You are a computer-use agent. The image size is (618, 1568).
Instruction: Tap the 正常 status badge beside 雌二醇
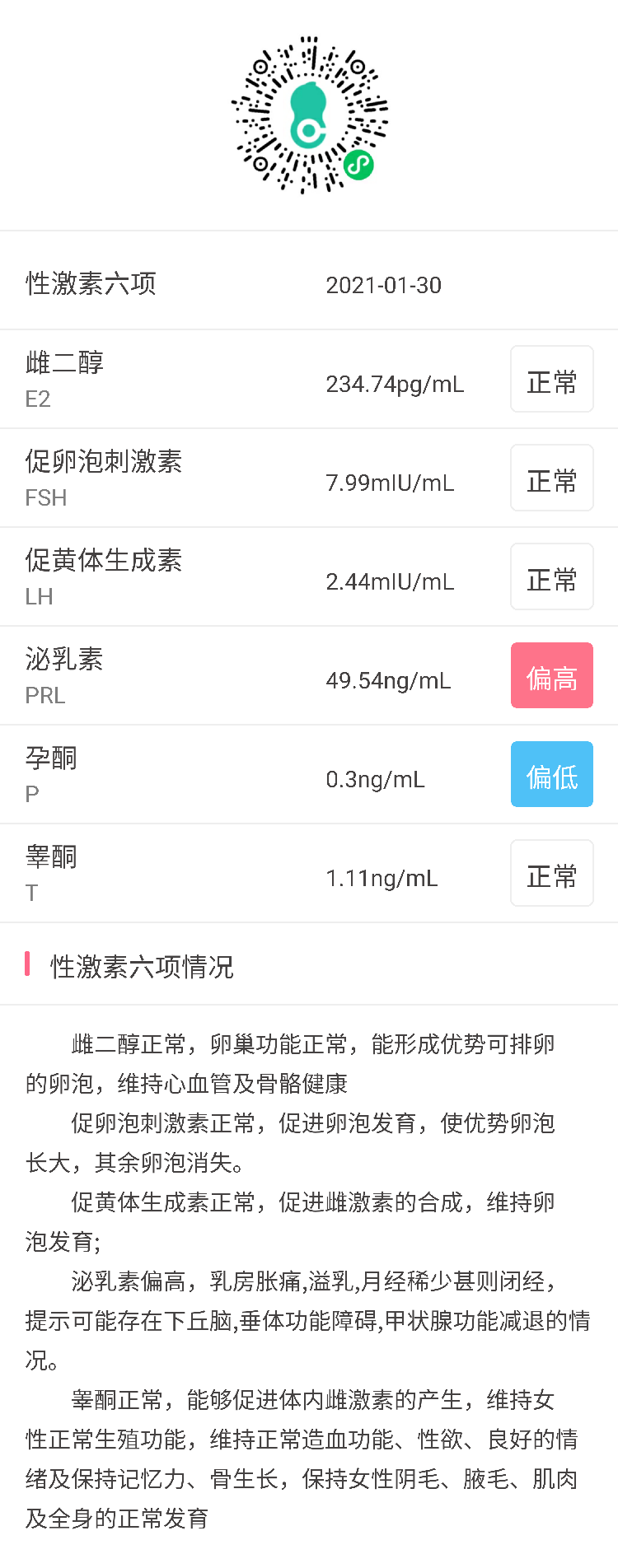click(551, 379)
